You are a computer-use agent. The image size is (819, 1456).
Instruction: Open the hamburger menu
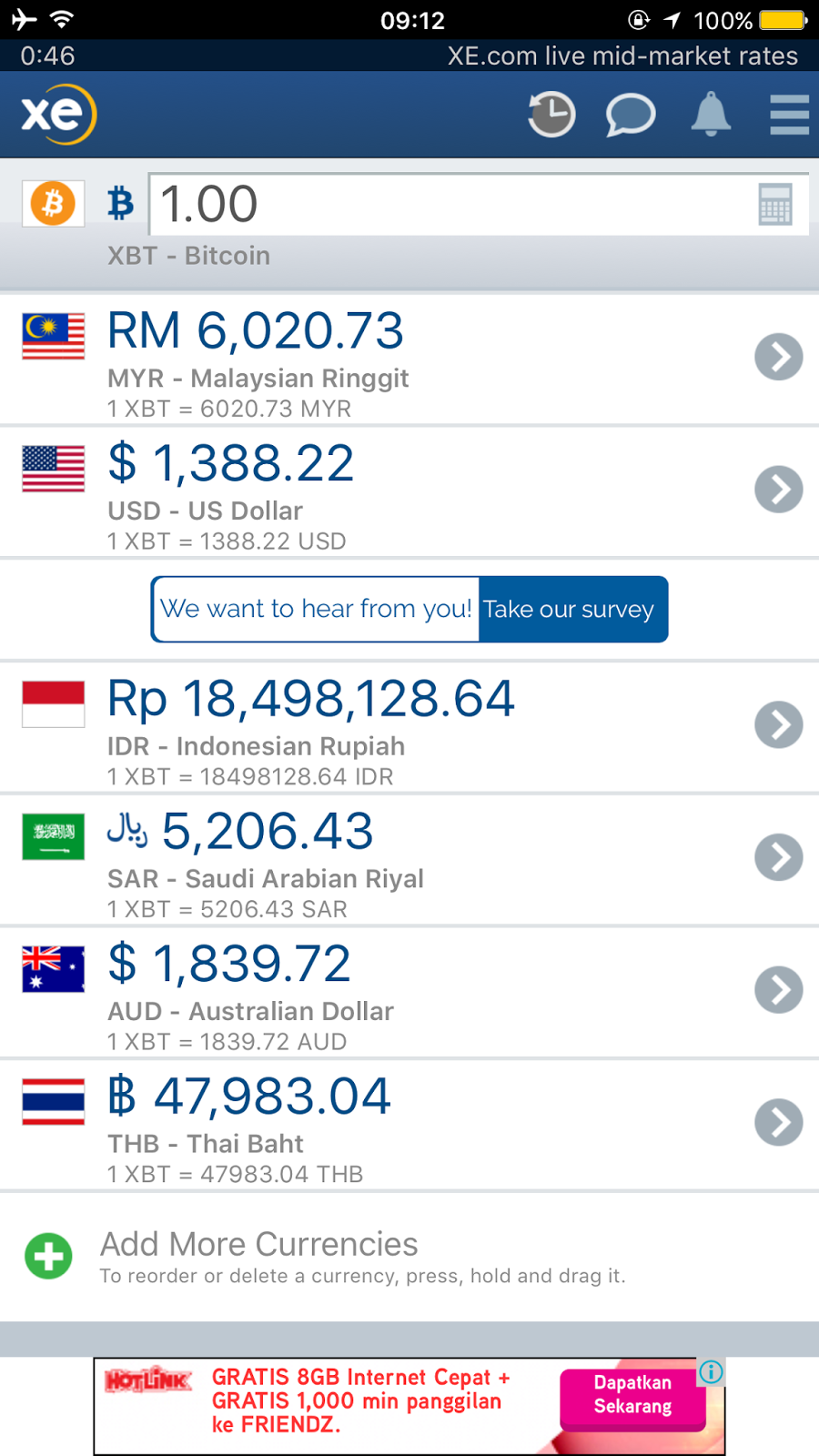tap(789, 115)
